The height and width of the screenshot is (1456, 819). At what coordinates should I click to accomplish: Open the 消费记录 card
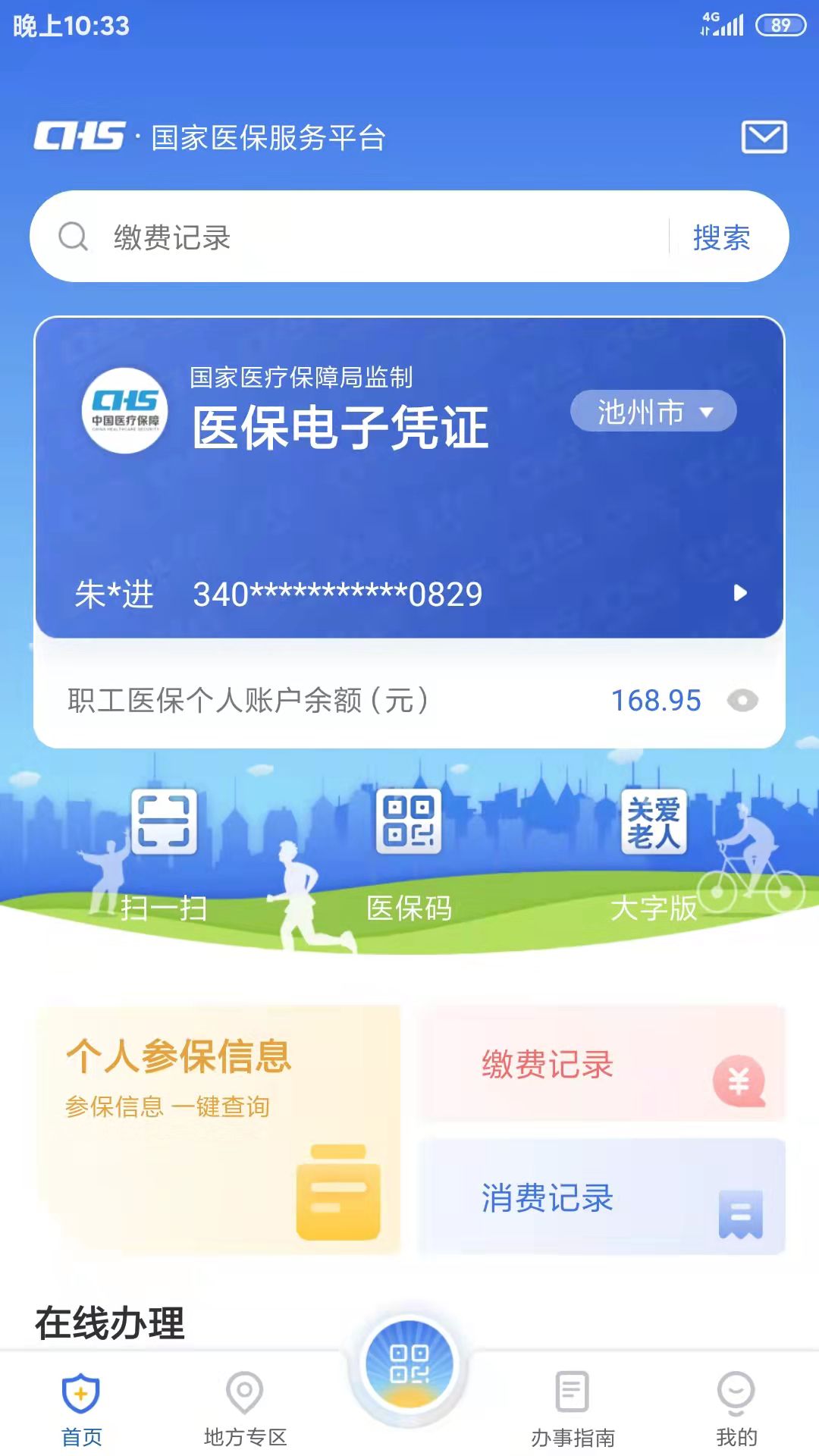602,1197
